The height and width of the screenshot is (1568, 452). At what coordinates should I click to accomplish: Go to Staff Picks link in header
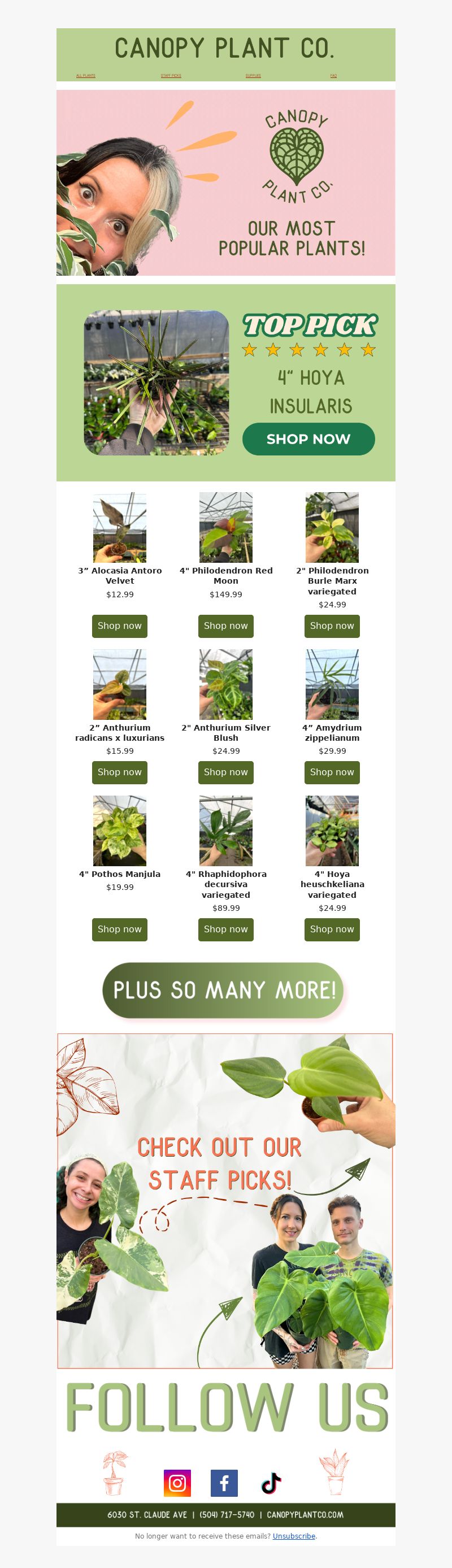tap(171, 76)
